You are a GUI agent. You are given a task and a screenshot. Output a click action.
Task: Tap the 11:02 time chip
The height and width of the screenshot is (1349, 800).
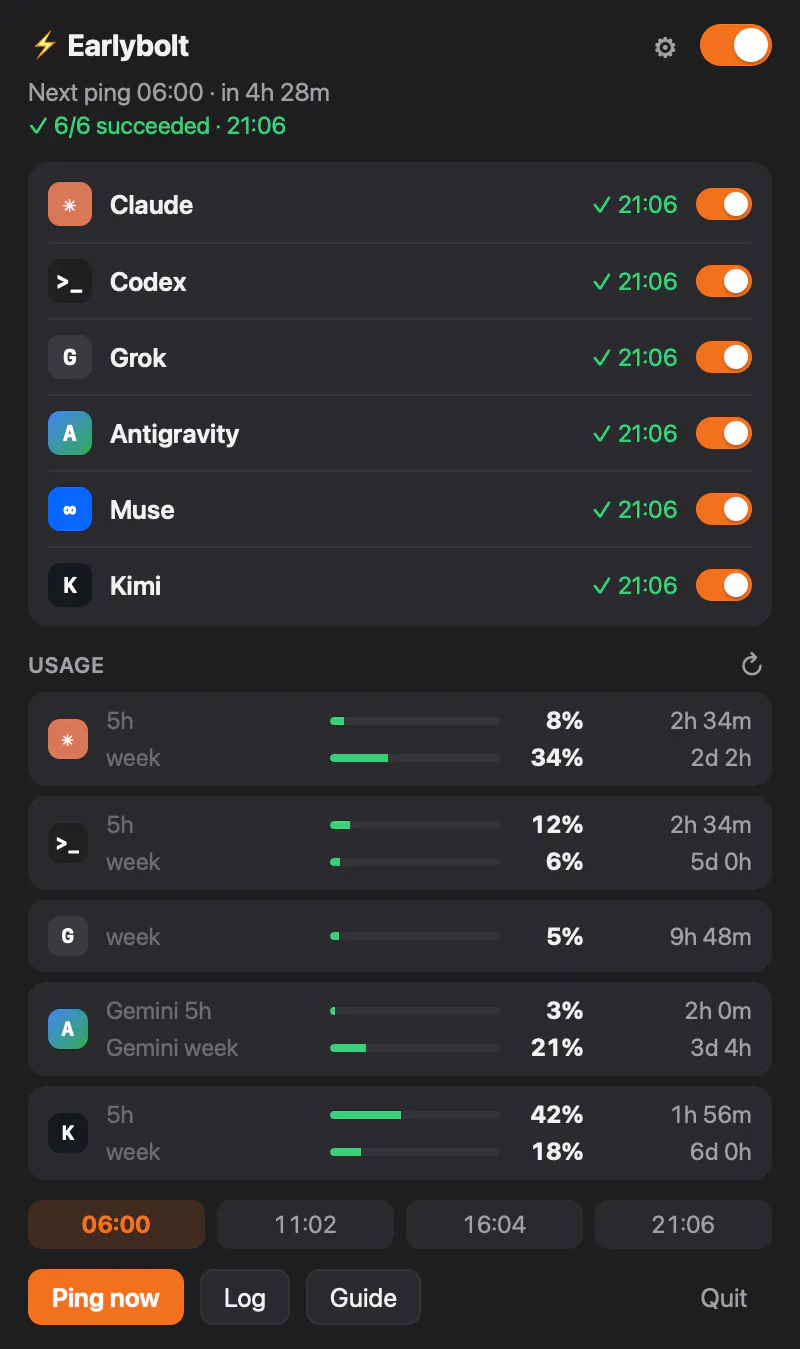click(305, 1224)
